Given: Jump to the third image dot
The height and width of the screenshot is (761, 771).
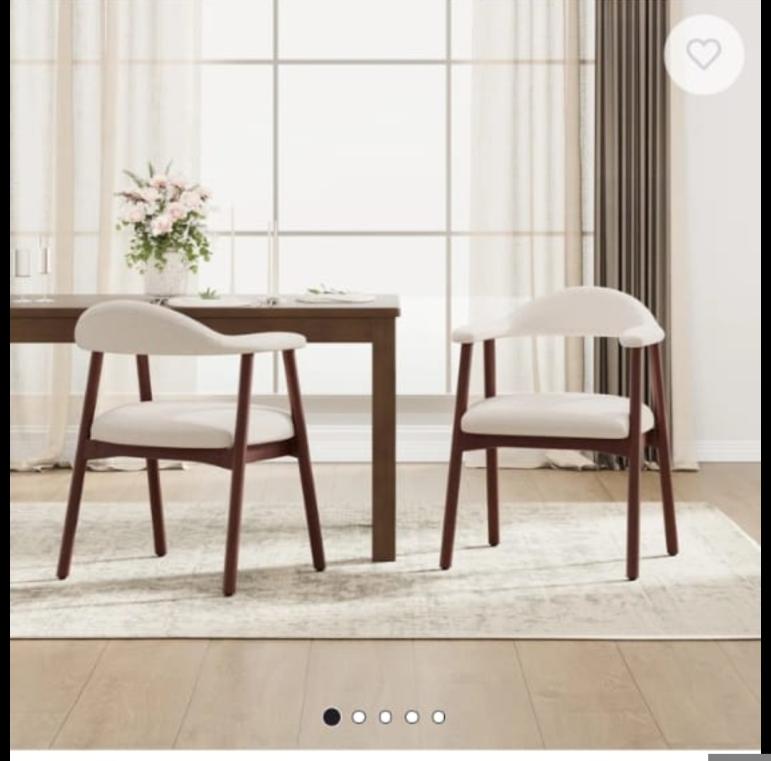Looking at the screenshot, I should point(385,717).
